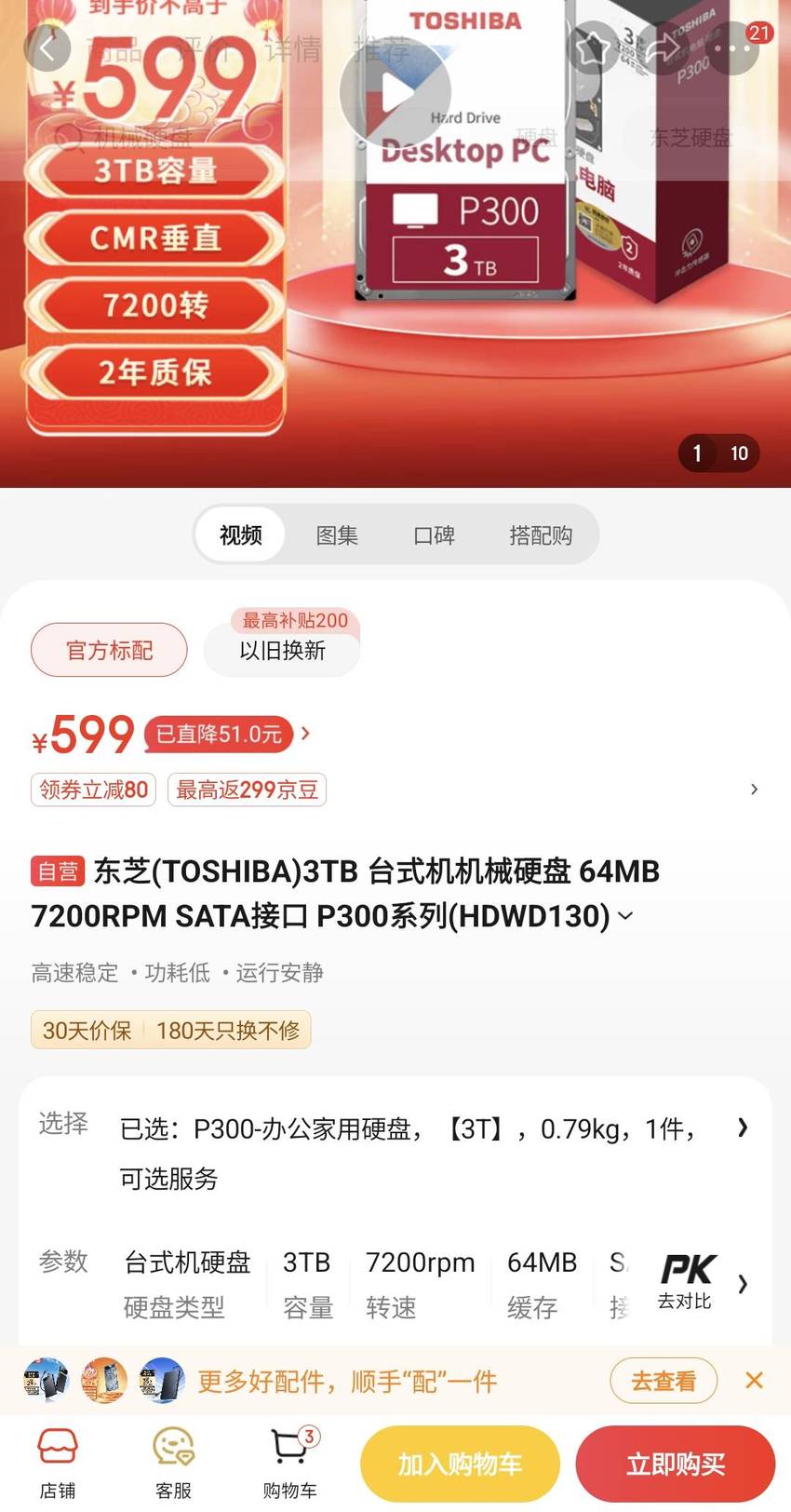View the 已直降51.0元 price drop details
Screen dimensions: 791x1512
(227, 735)
